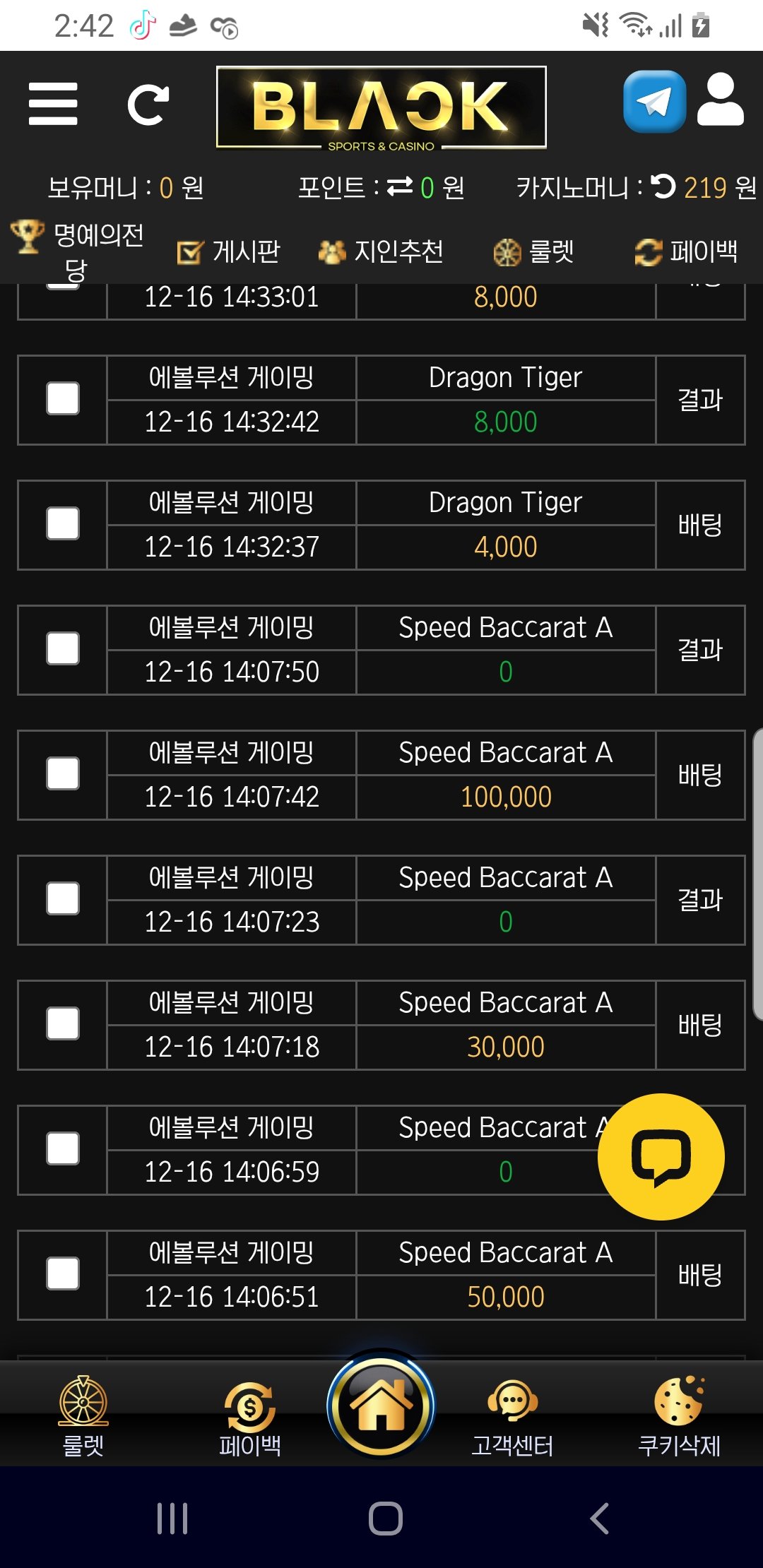The width and height of the screenshot is (763, 1568).
Task: Switch to the 고객센터 tab
Action: click(x=512, y=1416)
